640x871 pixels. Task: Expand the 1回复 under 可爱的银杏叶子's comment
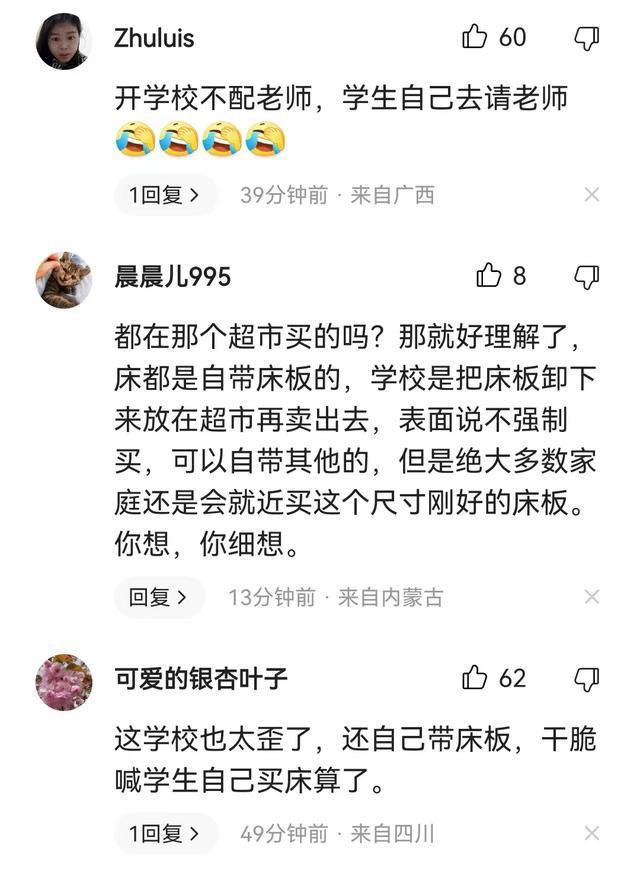165,833
